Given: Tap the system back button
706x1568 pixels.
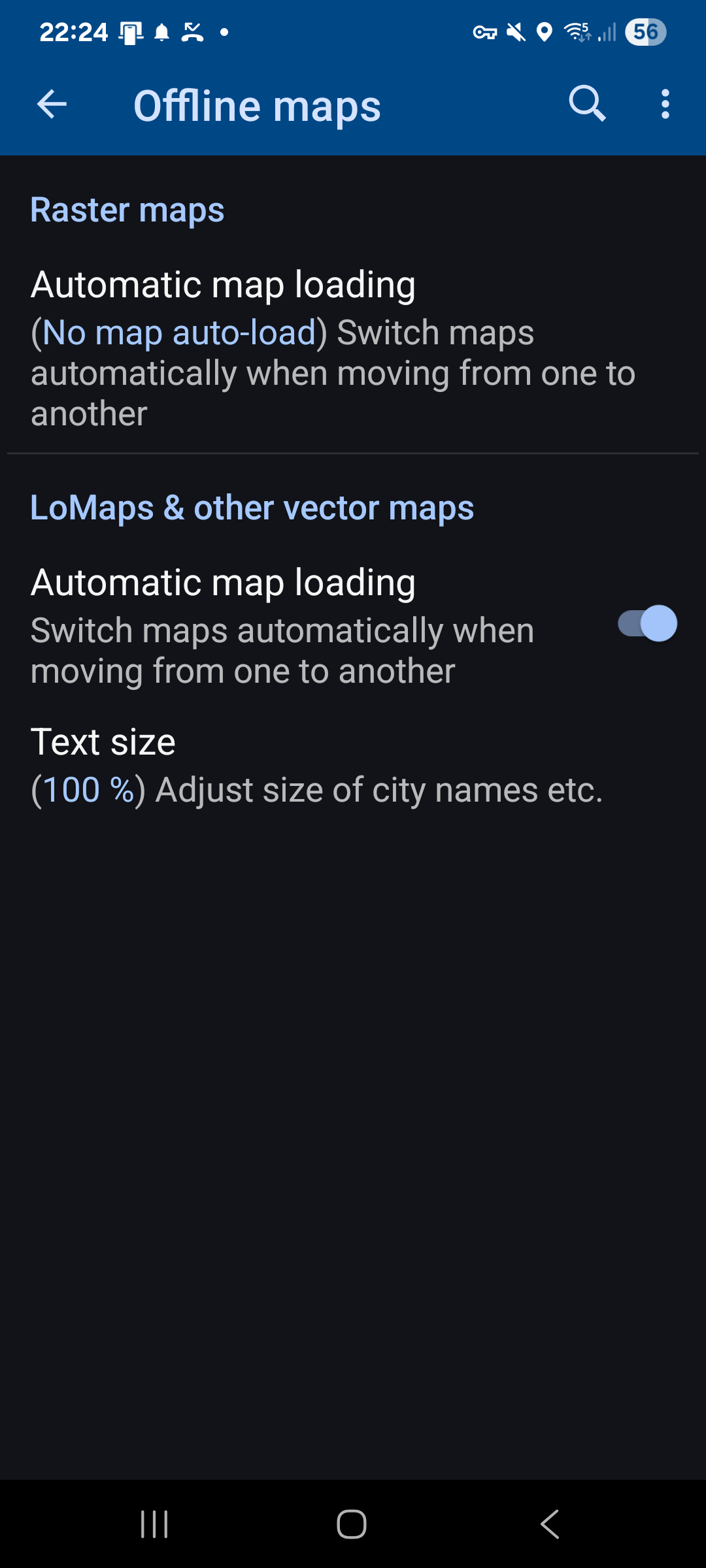Looking at the screenshot, I should pyautogui.click(x=550, y=1524).
